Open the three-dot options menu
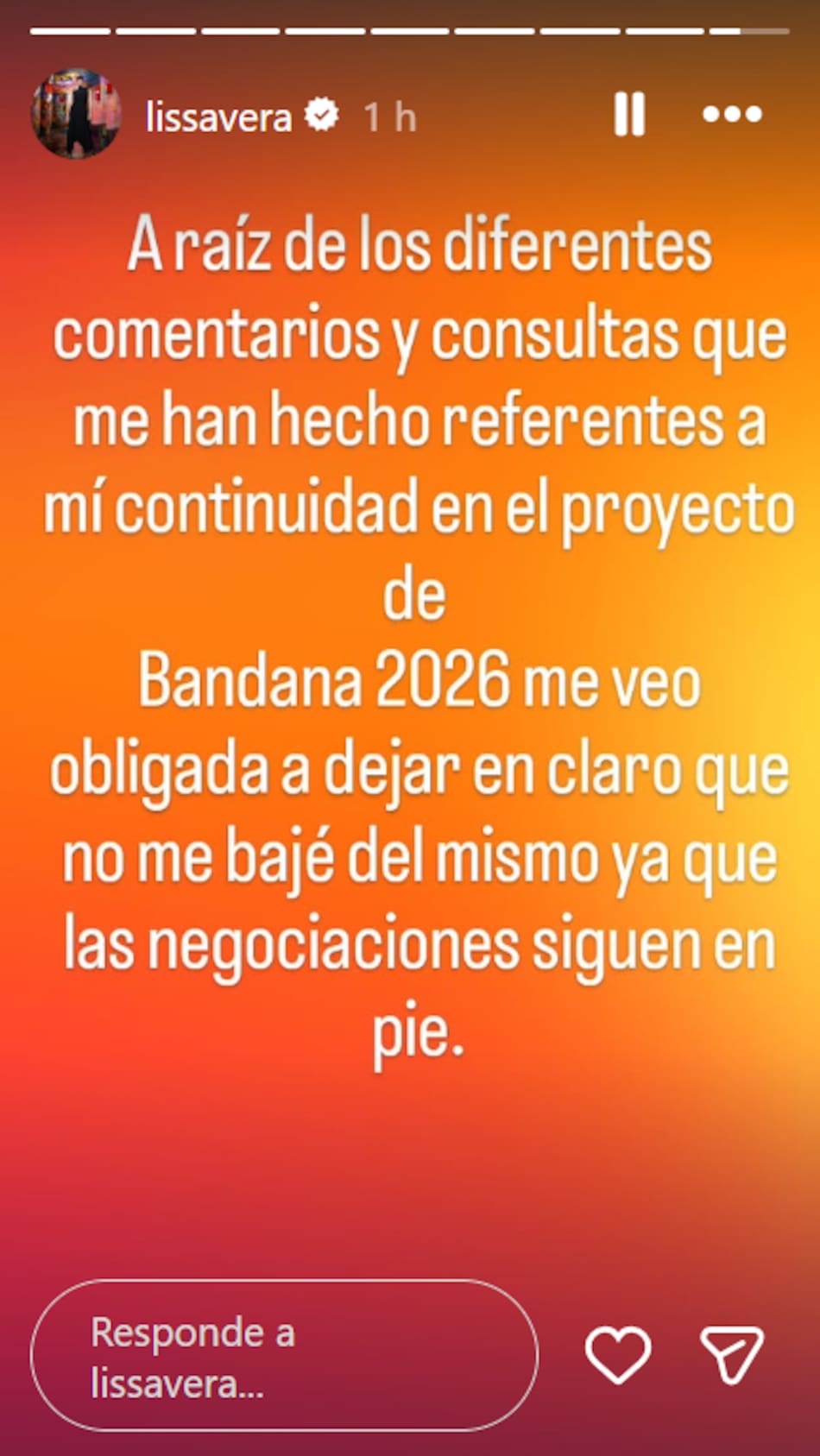This screenshot has width=820, height=1456. pos(732,114)
